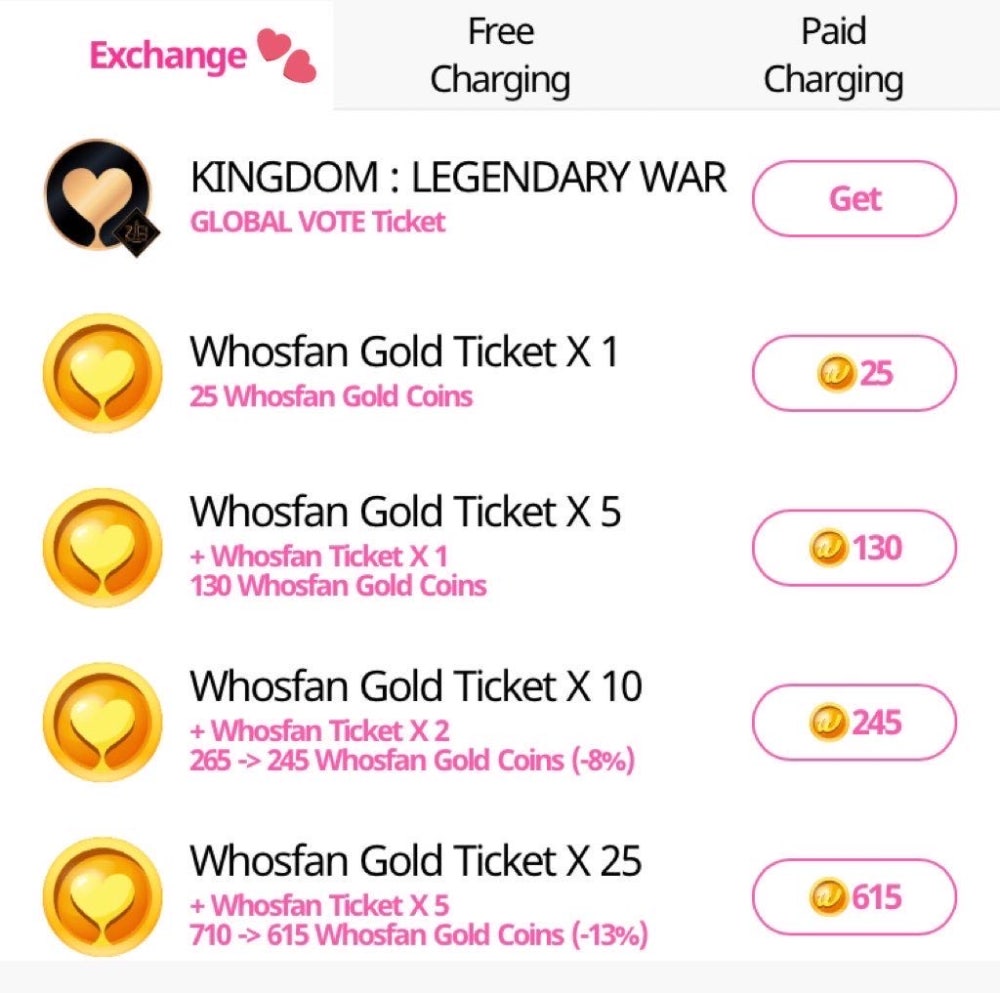Buy one Gold Ticket for 25 coins
The height and width of the screenshot is (993, 1000).
coord(854,373)
